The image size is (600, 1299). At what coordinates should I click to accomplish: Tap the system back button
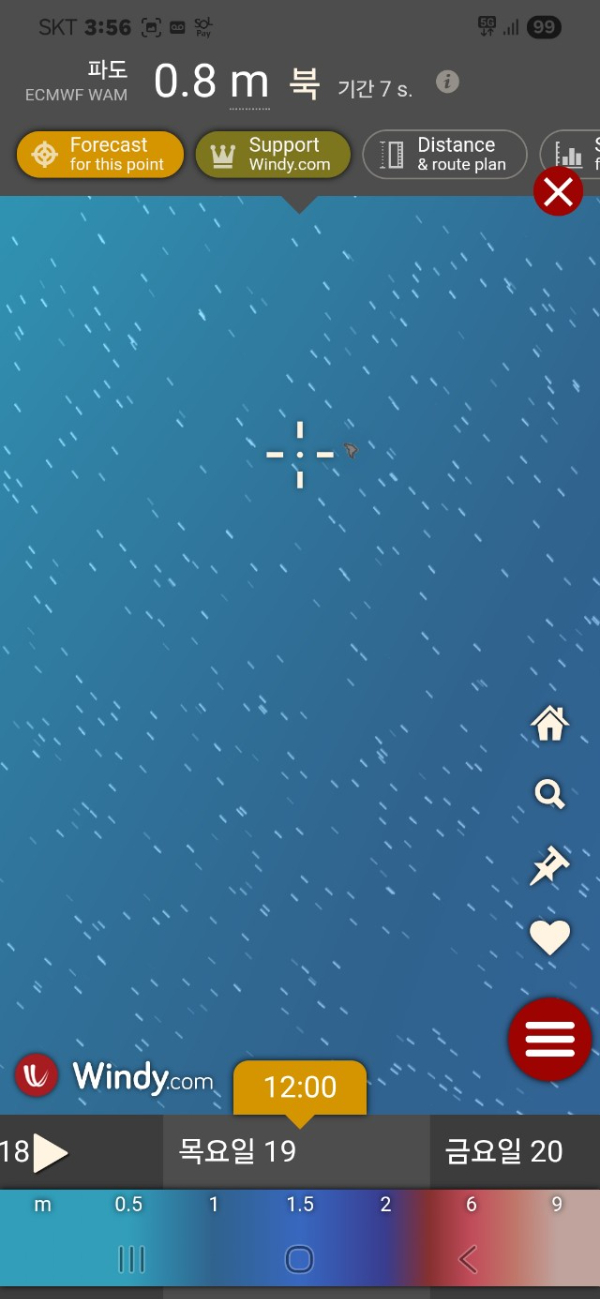click(467, 1259)
